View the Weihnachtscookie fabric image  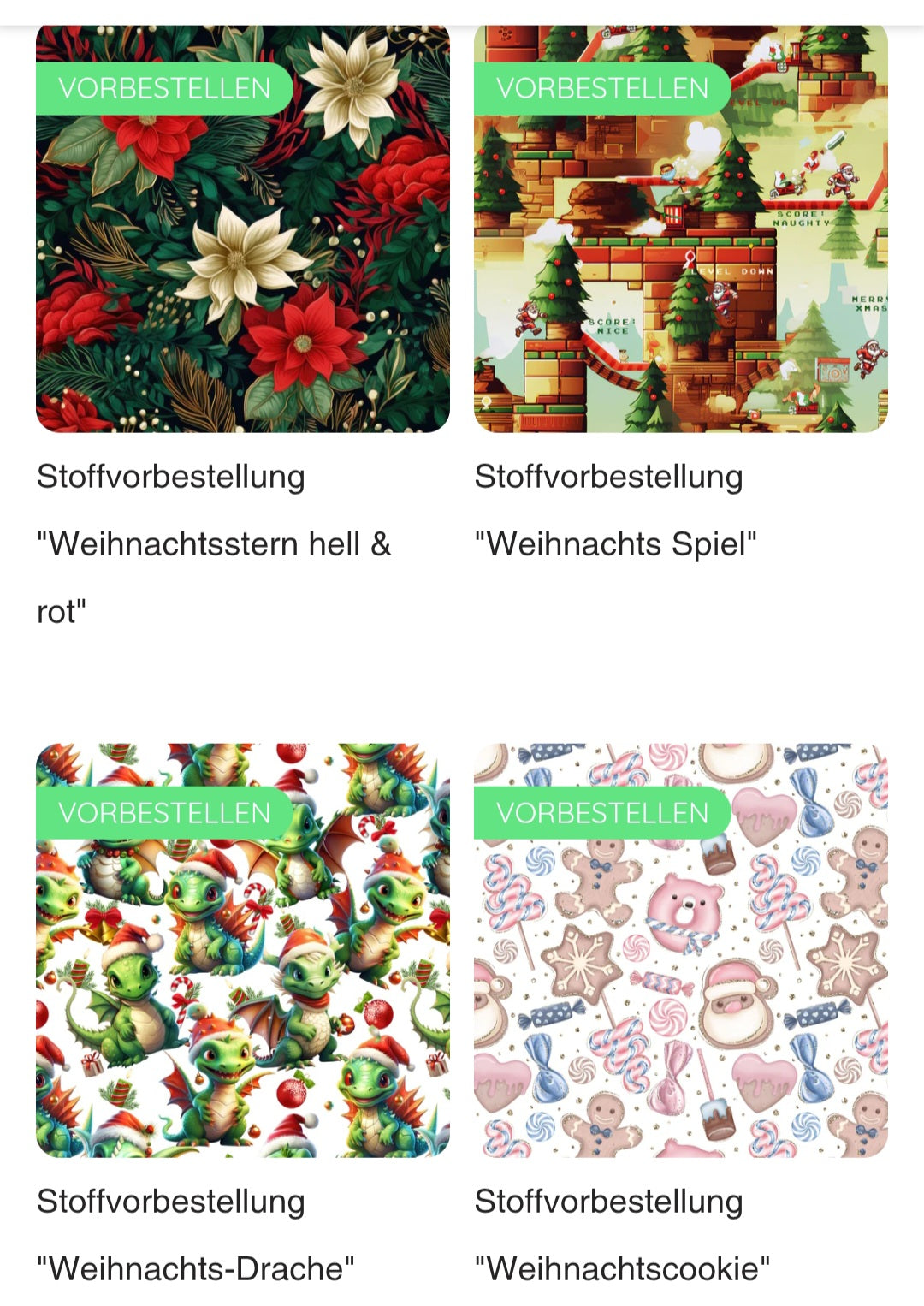click(x=680, y=967)
